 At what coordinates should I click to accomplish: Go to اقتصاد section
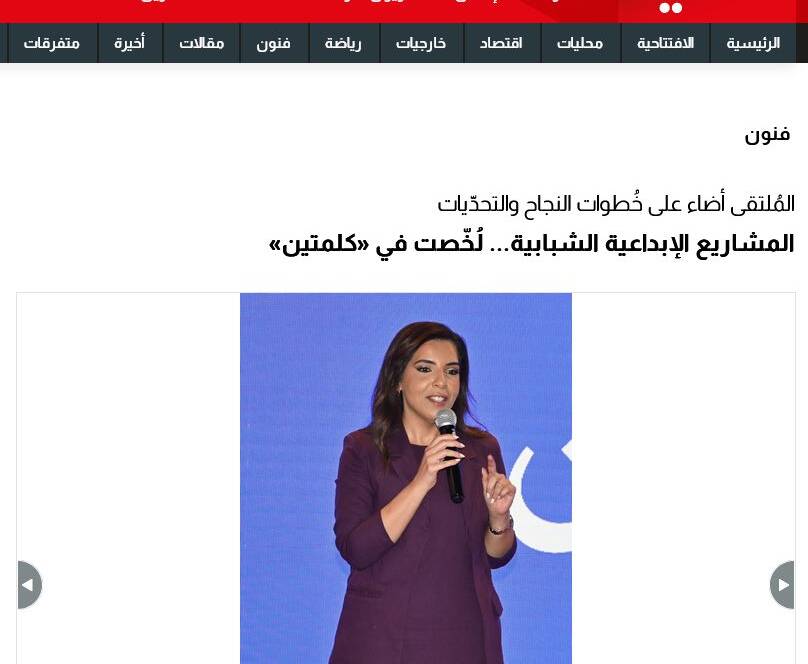coord(501,44)
